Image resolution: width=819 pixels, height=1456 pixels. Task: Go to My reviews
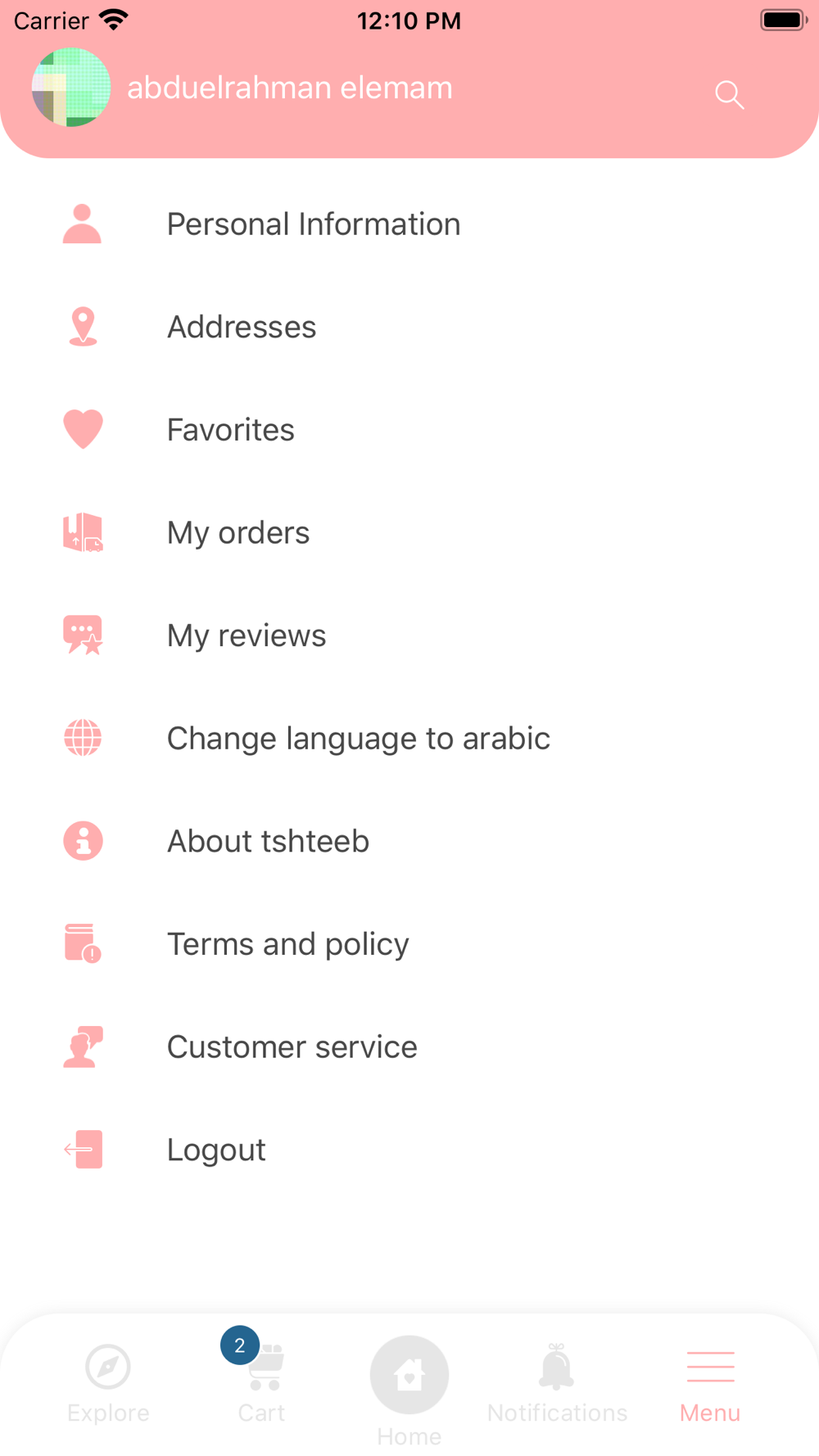tap(409, 635)
